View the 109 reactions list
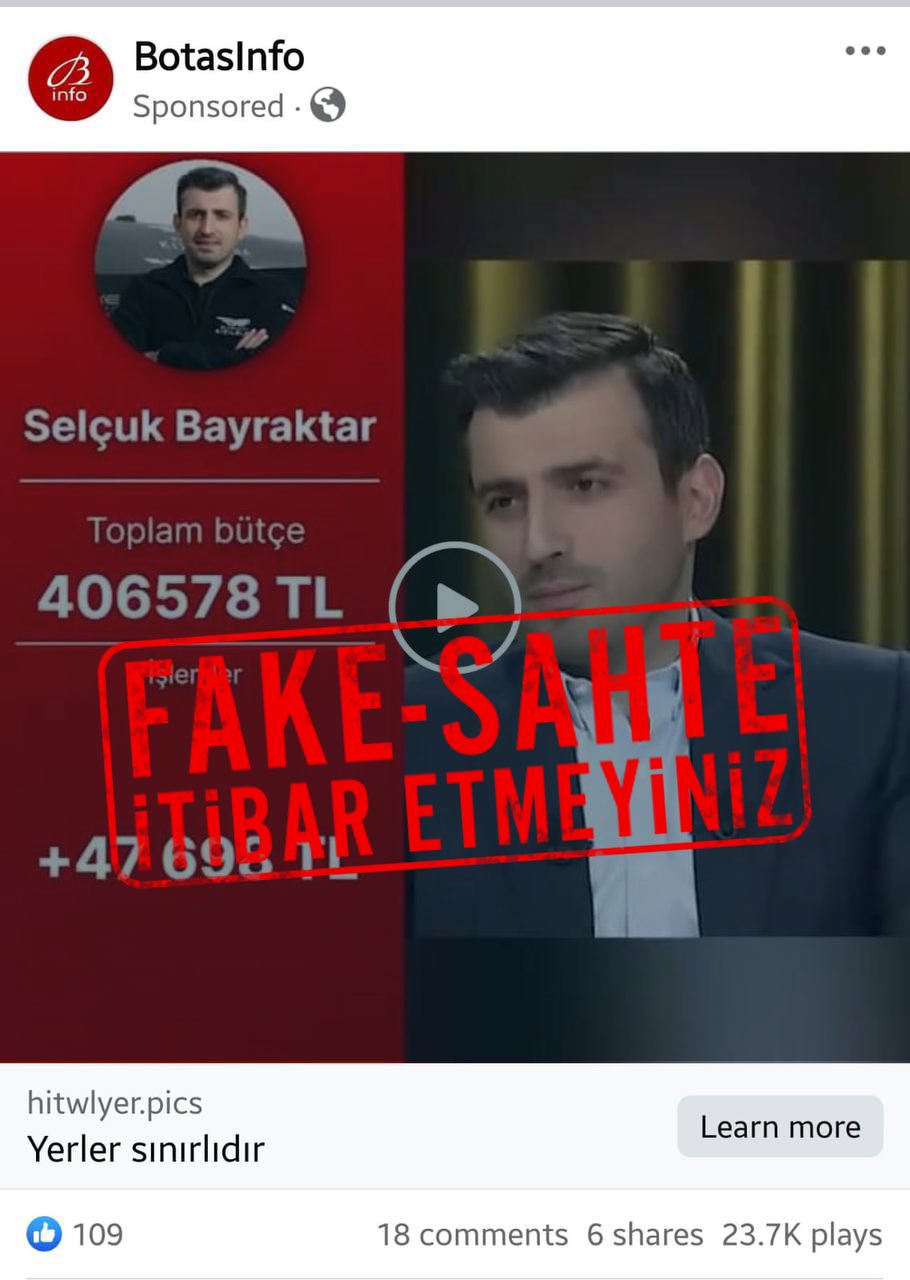The height and width of the screenshot is (1280, 910). 76,1234
